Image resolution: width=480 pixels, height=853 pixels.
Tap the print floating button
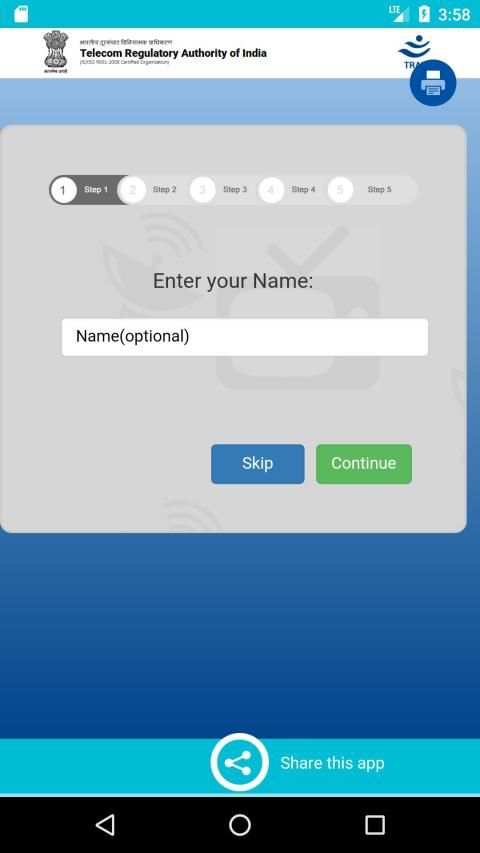point(433,83)
